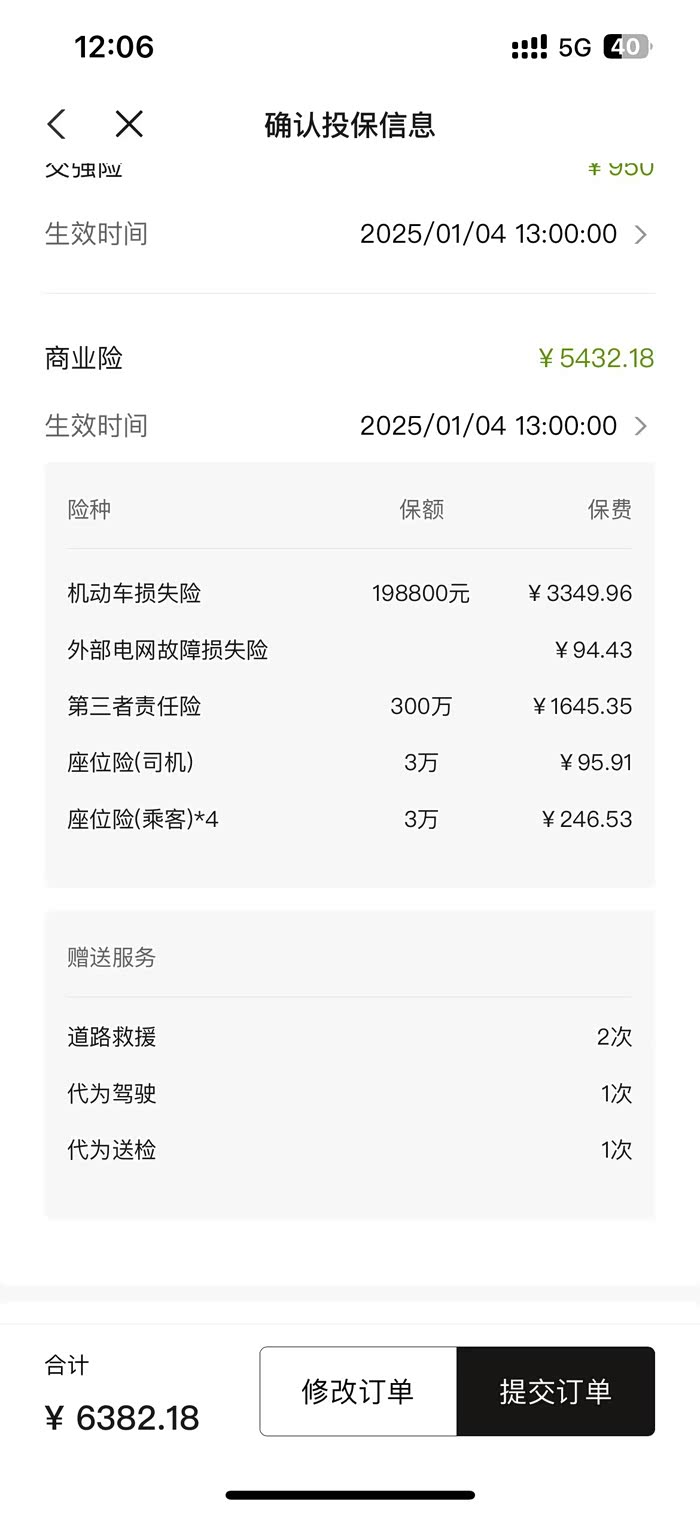Close the page with the X icon

click(x=129, y=124)
